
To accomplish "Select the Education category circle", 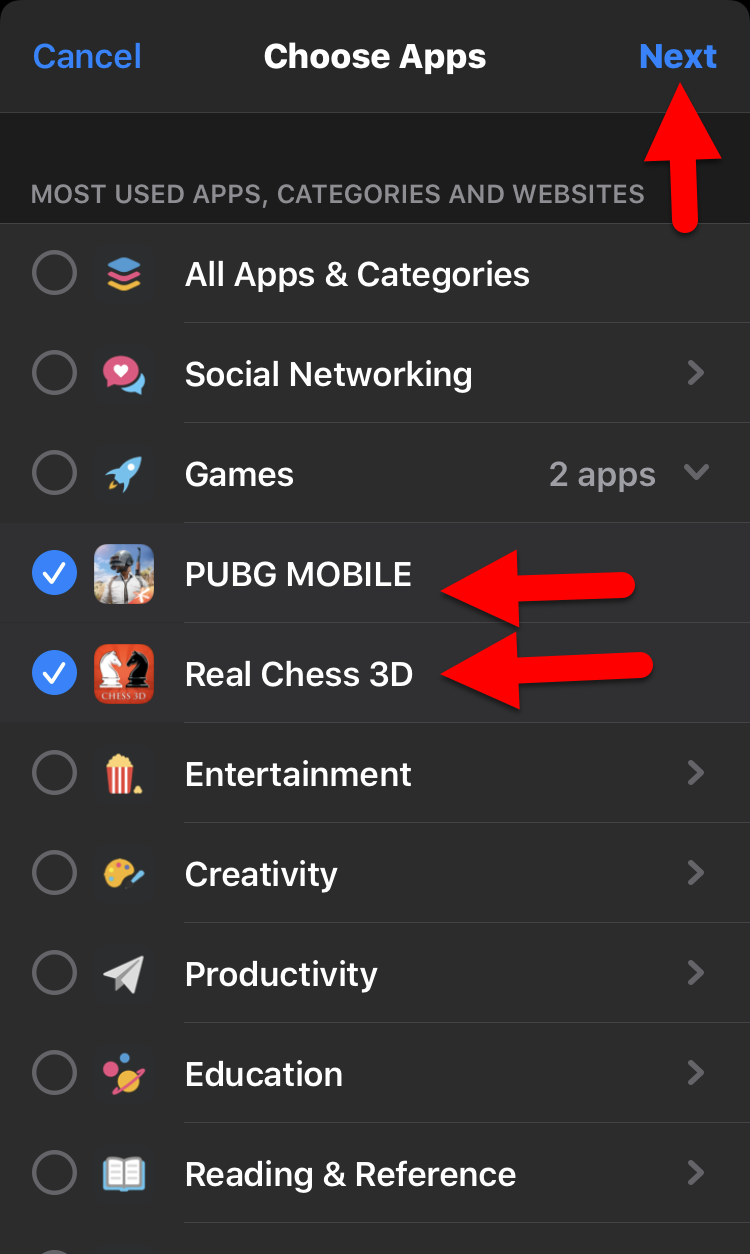I will click(x=54, y=1073).
